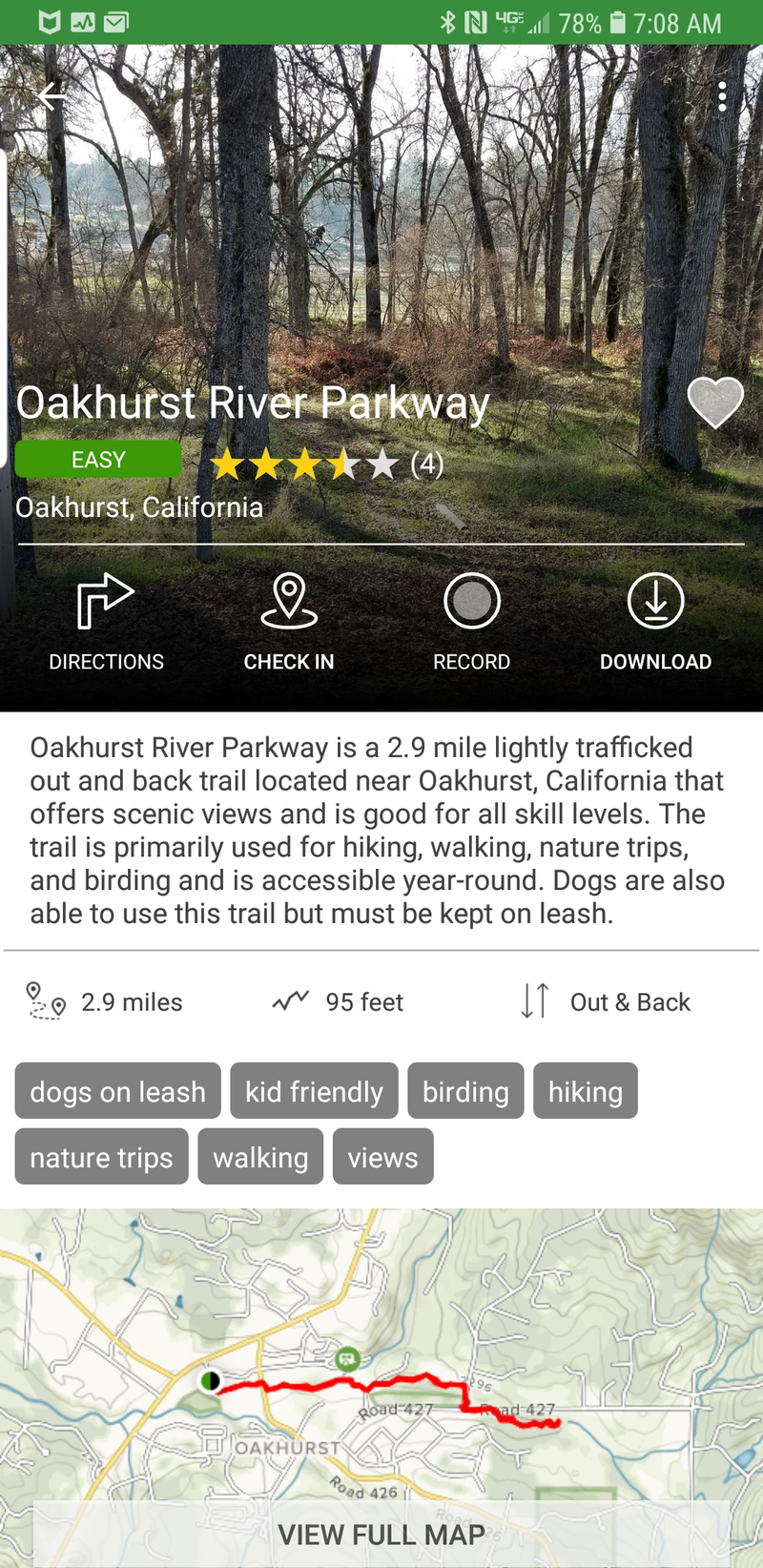Screen dimensions: 763x1568
Task: Select the walking tag
Action: 260,1157
